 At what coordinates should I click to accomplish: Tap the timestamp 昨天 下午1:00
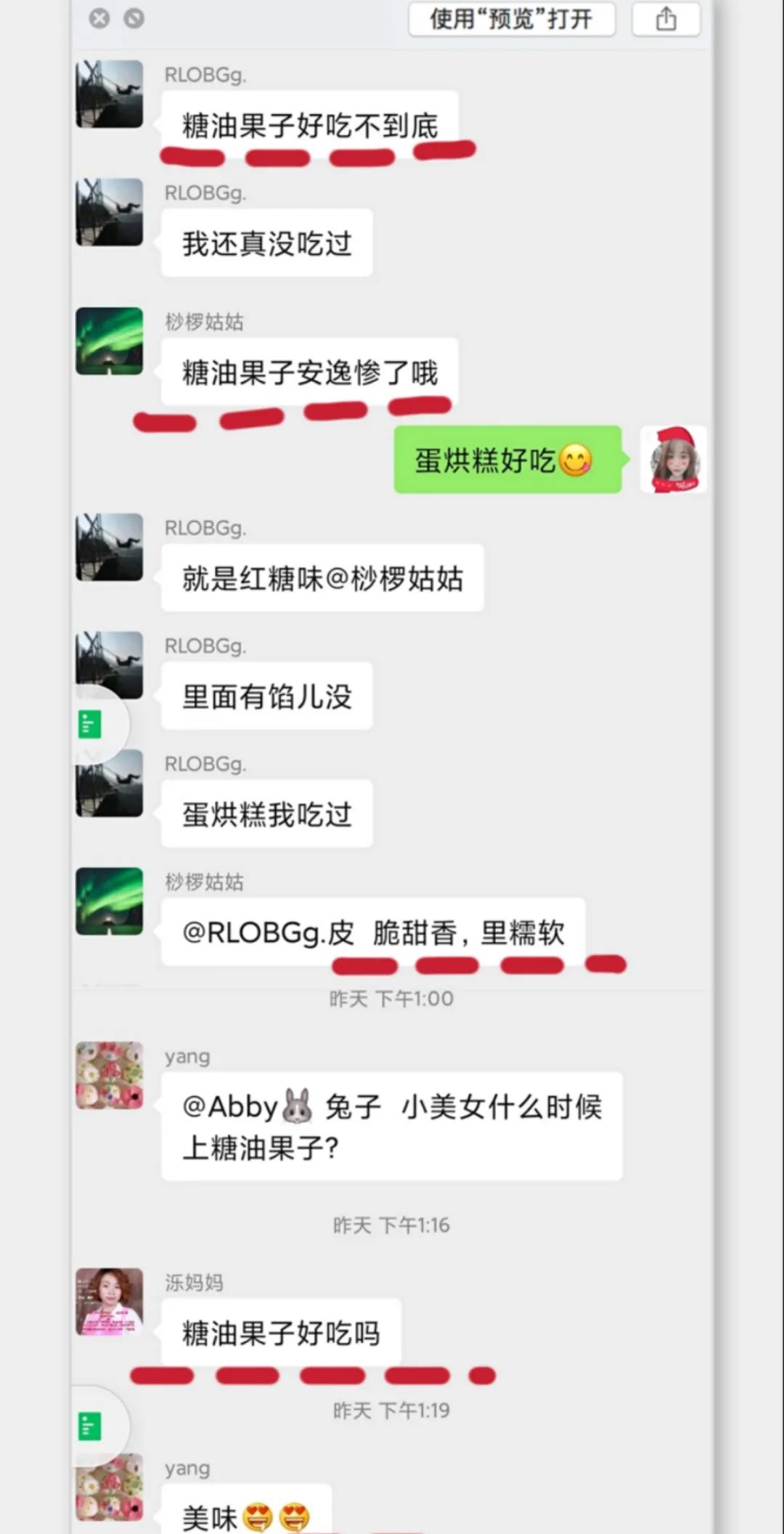pyautogui.click(x=391, y=998)
